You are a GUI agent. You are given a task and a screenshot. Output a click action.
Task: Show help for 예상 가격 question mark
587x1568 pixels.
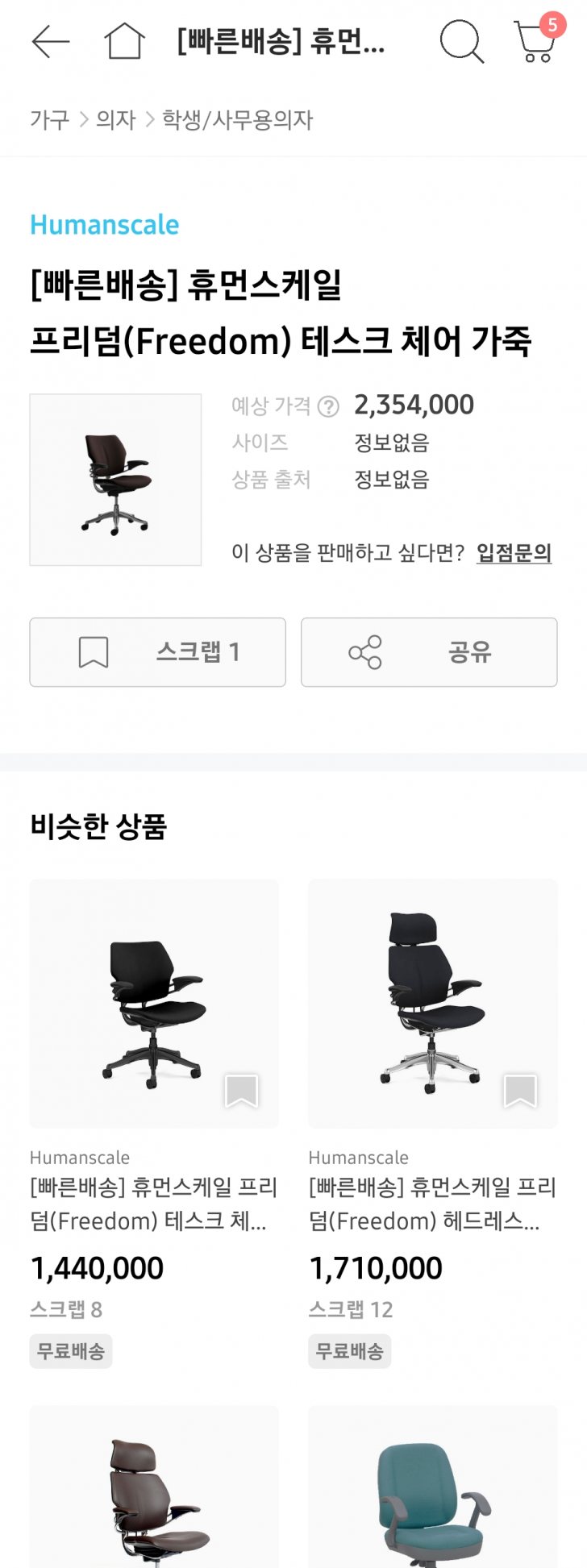click(x=328, y=406)
